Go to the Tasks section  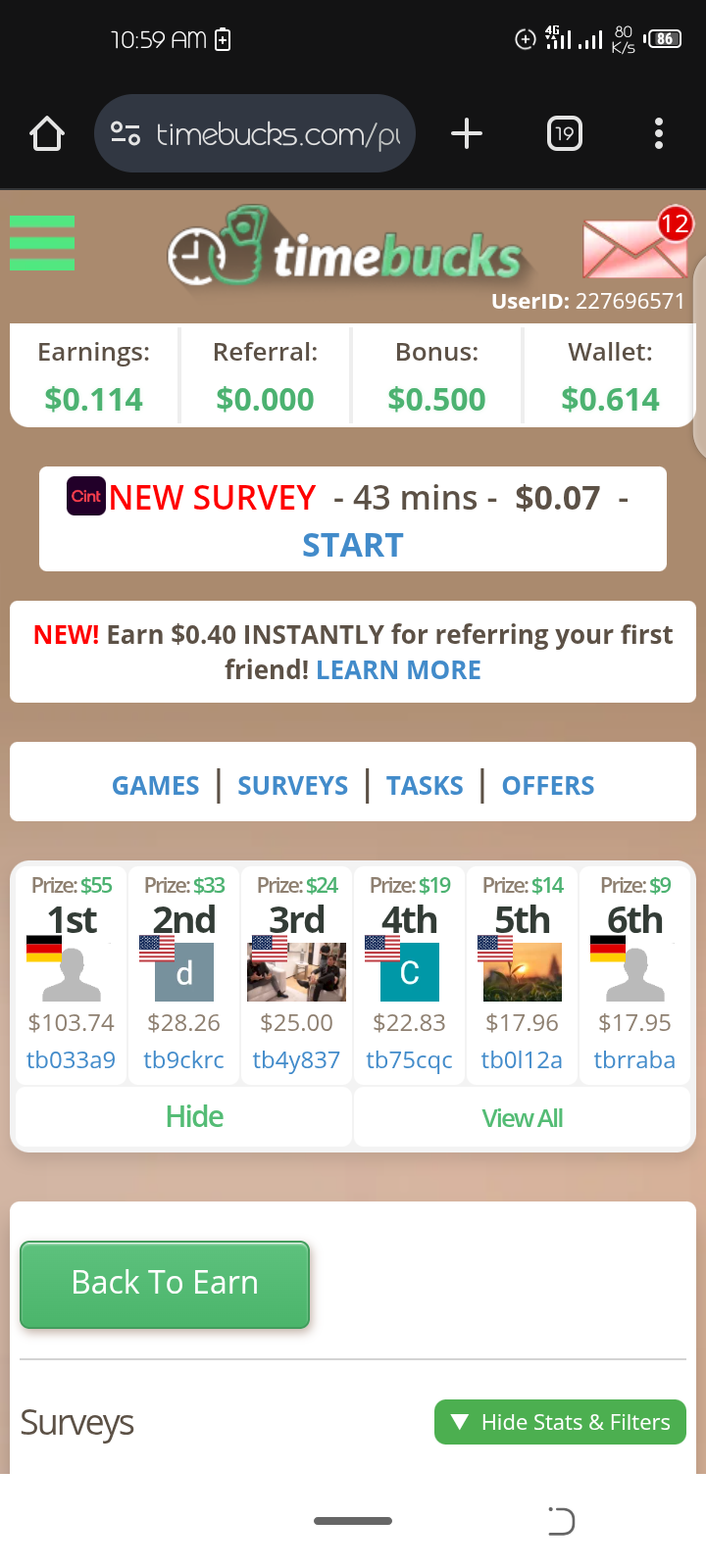[425, 786]
